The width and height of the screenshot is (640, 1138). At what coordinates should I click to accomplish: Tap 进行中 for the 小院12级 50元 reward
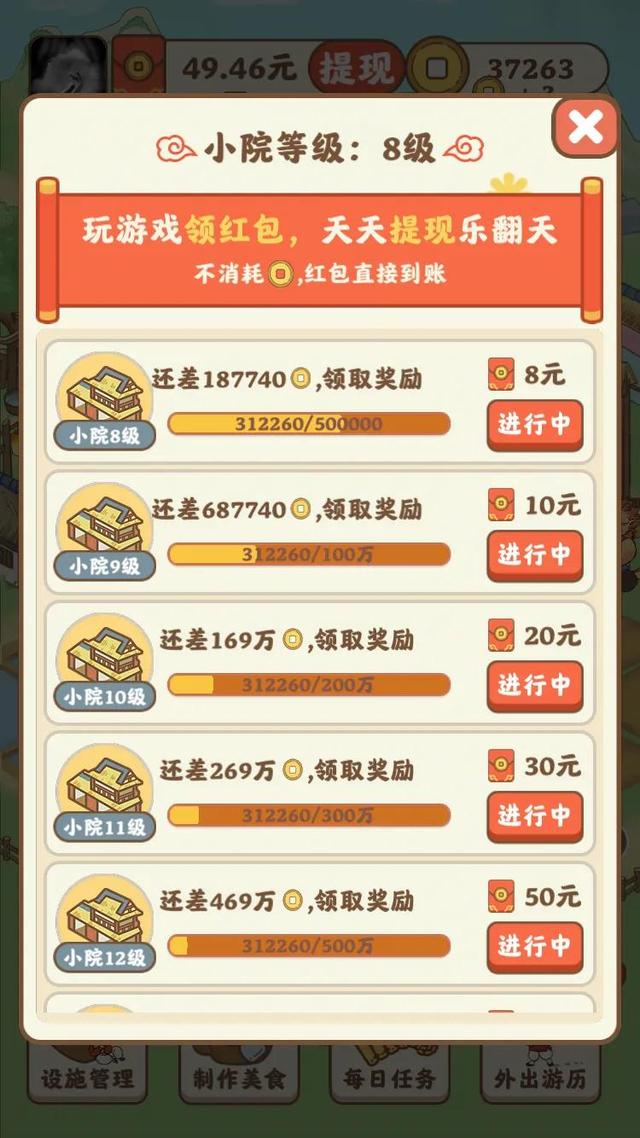(x=535, y=948)
